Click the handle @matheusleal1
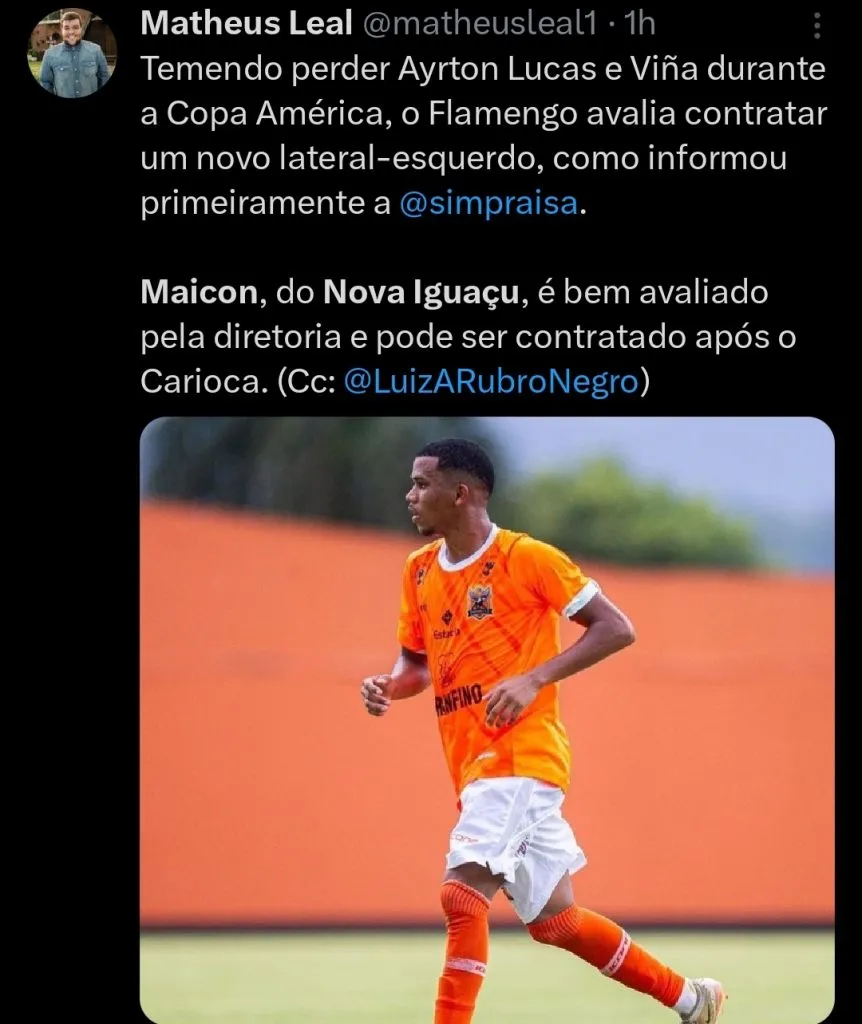The width and height of the screenshot is (862, 1024). [x=478, y=25]
